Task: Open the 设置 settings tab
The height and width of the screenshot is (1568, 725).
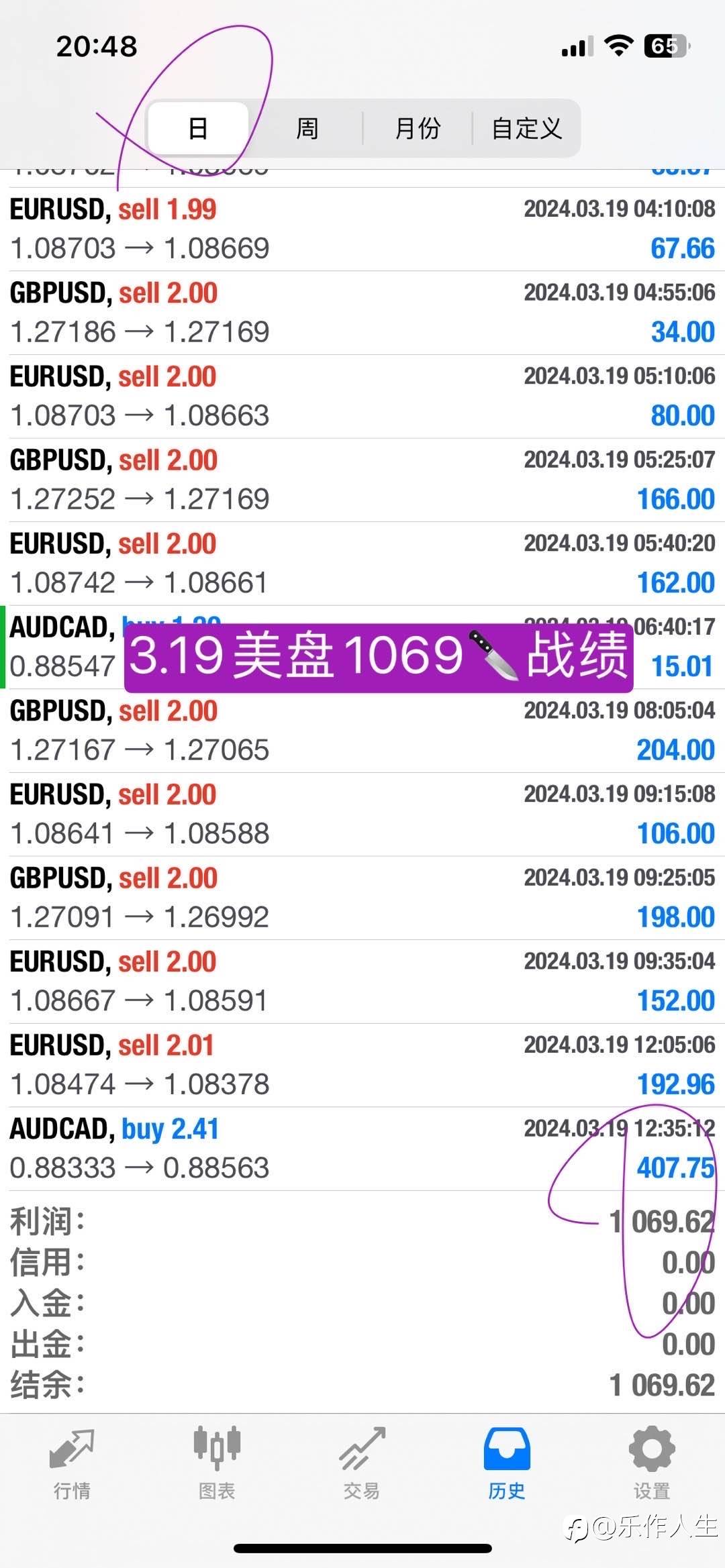Action: [x=652, y=1464]
